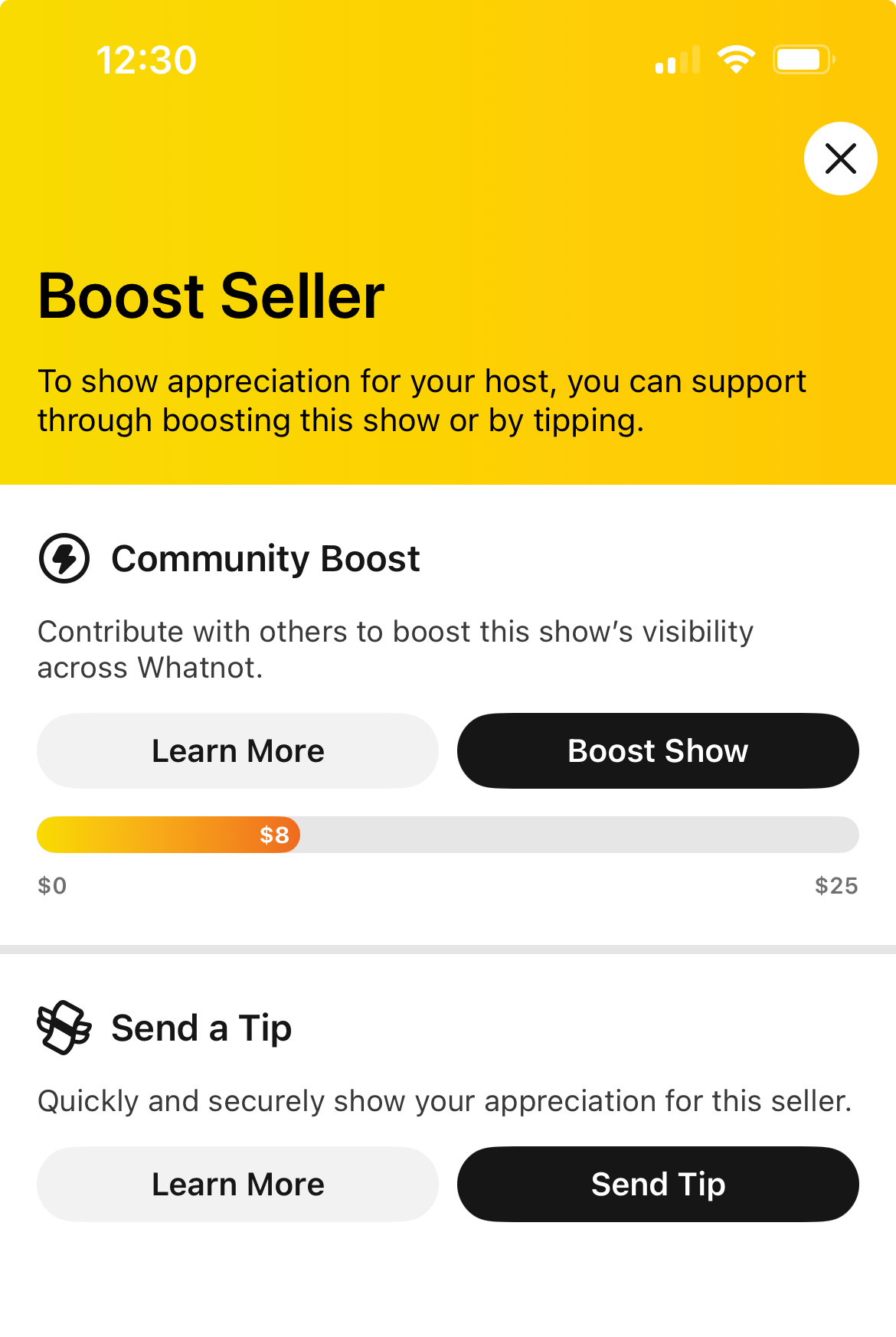The image size is (896, 1337).
Task: Tap Learn More under Community Boost
Action: (237, 750)
